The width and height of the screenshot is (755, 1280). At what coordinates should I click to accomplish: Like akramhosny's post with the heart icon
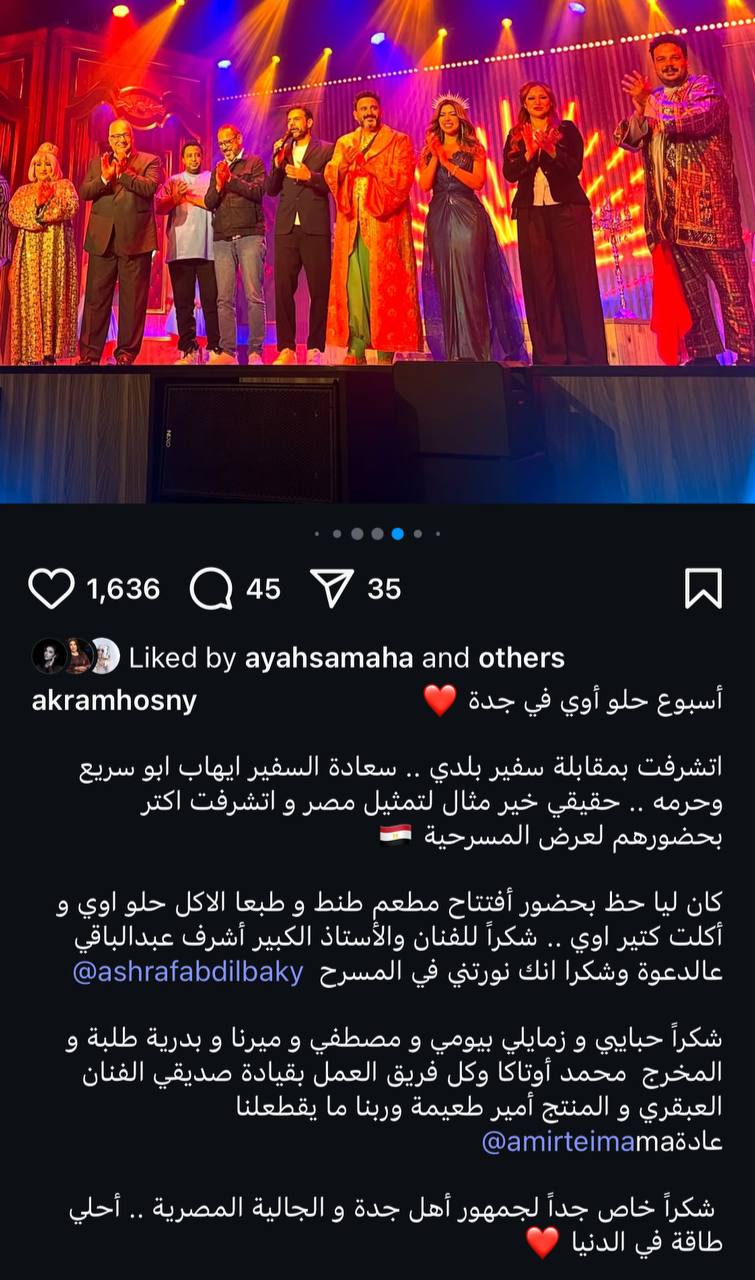[50, 589]
